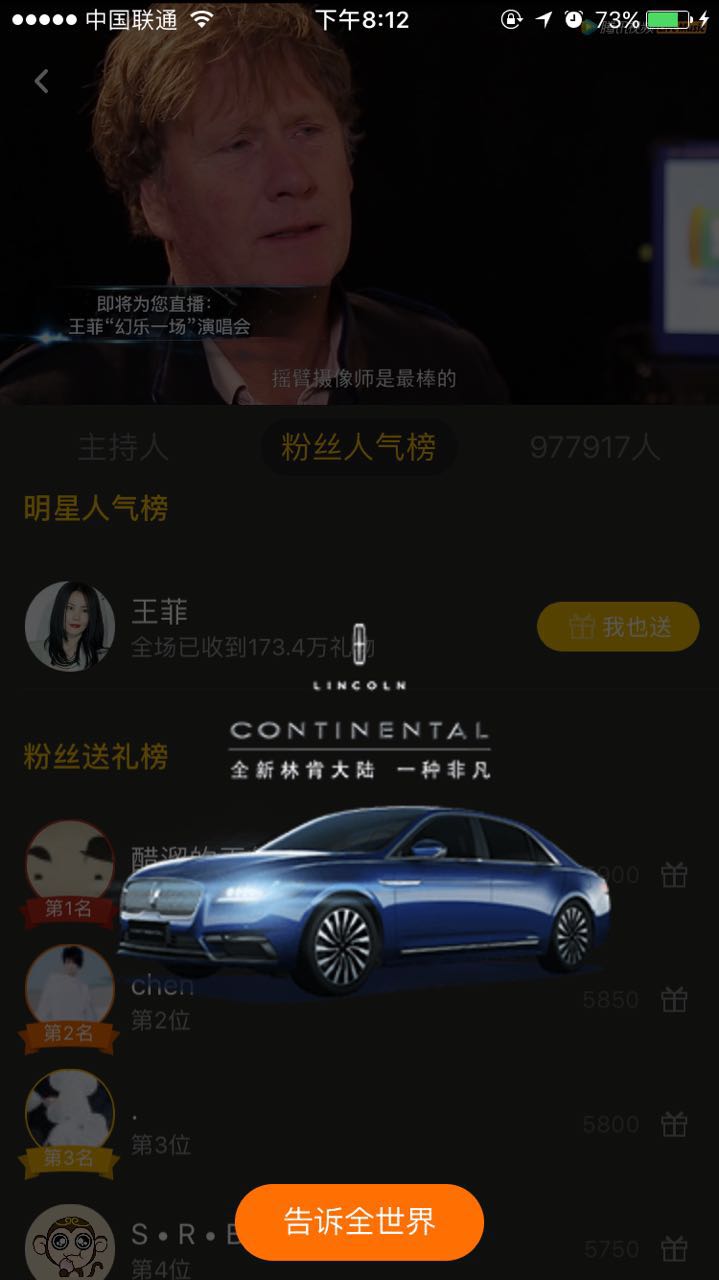Image resolution: width=719 pixels, height=1280 pixels.
Task: Go back using the top-left arrow
Action: 41,82
